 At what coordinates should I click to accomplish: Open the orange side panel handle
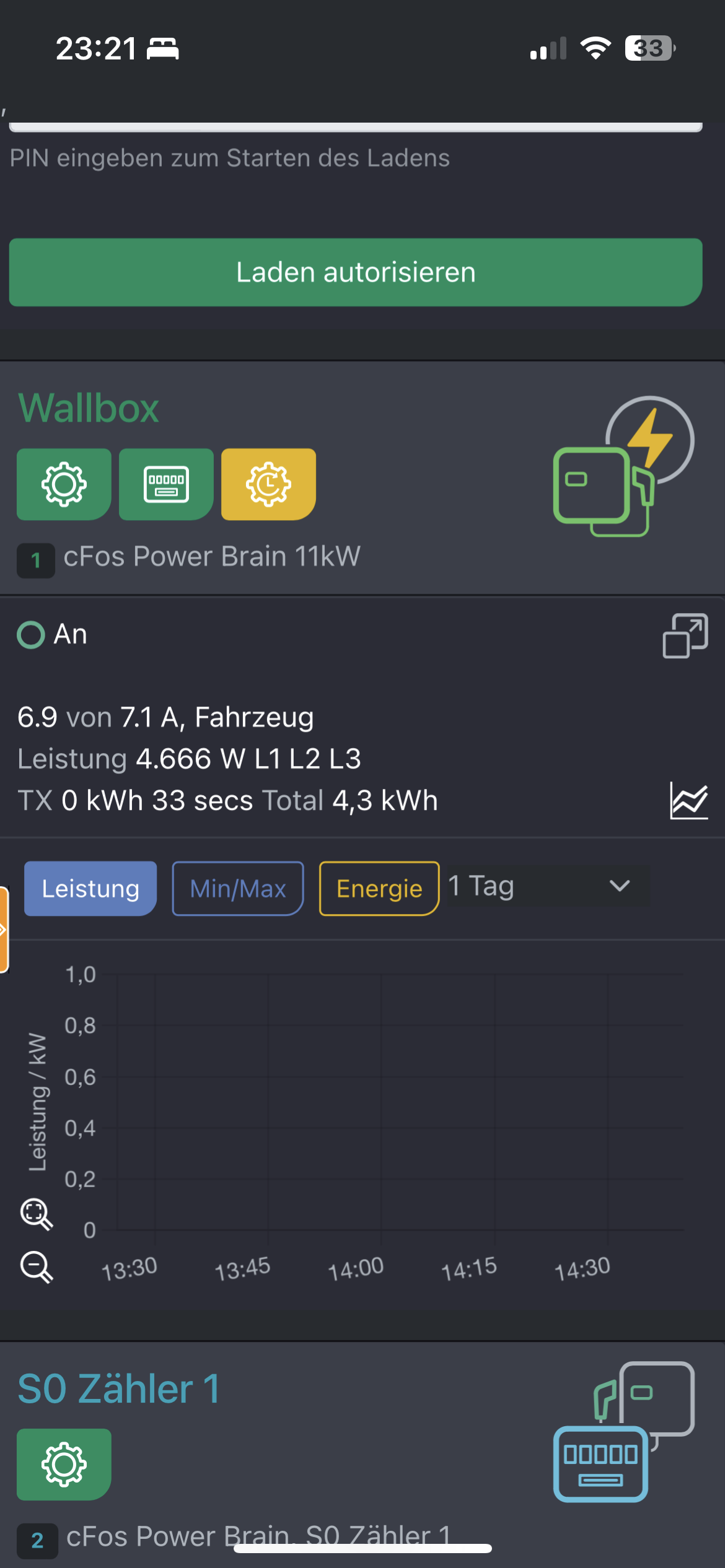pyautogui.click(x=4, y=930)
